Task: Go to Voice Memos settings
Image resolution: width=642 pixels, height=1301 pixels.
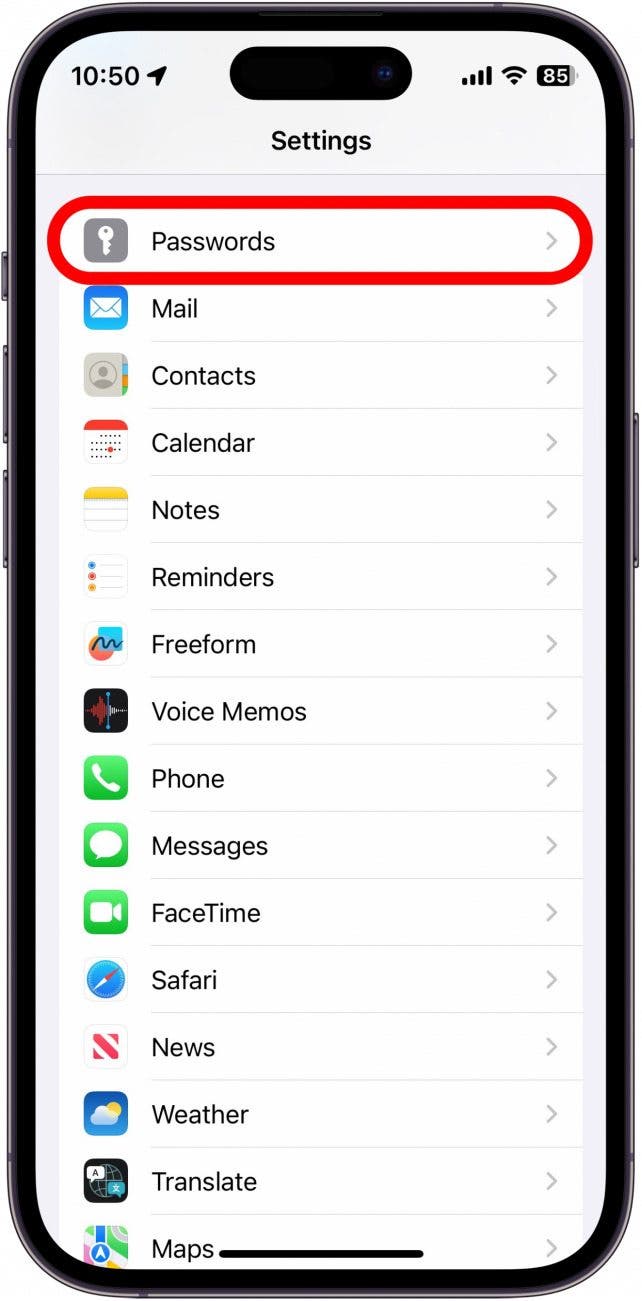Action: (x=320, y=711)
